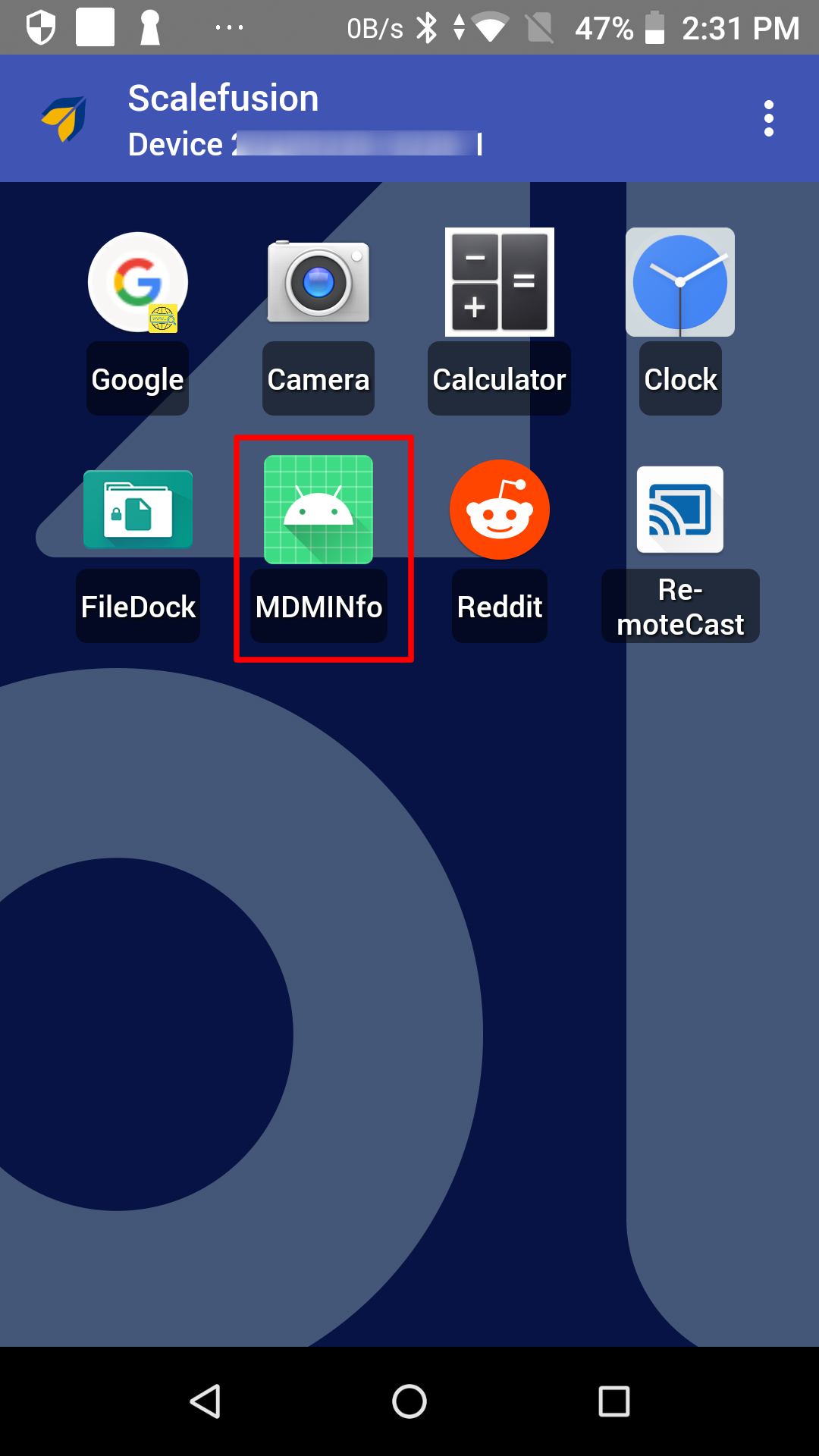Open the Calculator app
The width and height of the screenshot is (819, 1456).
[499, 282]
